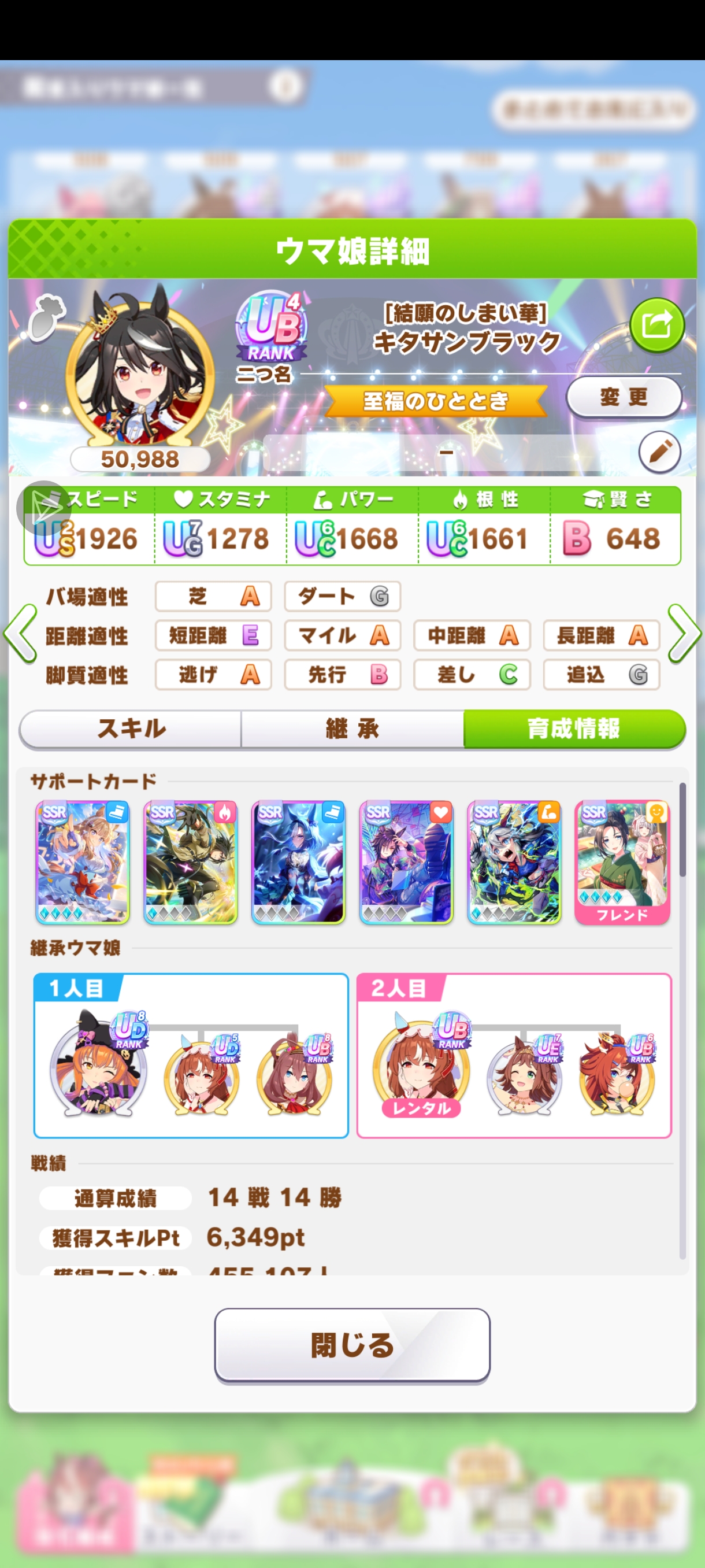View the rental inheritance Uma Musume labeled レンタル

(x=421, y=1066)
